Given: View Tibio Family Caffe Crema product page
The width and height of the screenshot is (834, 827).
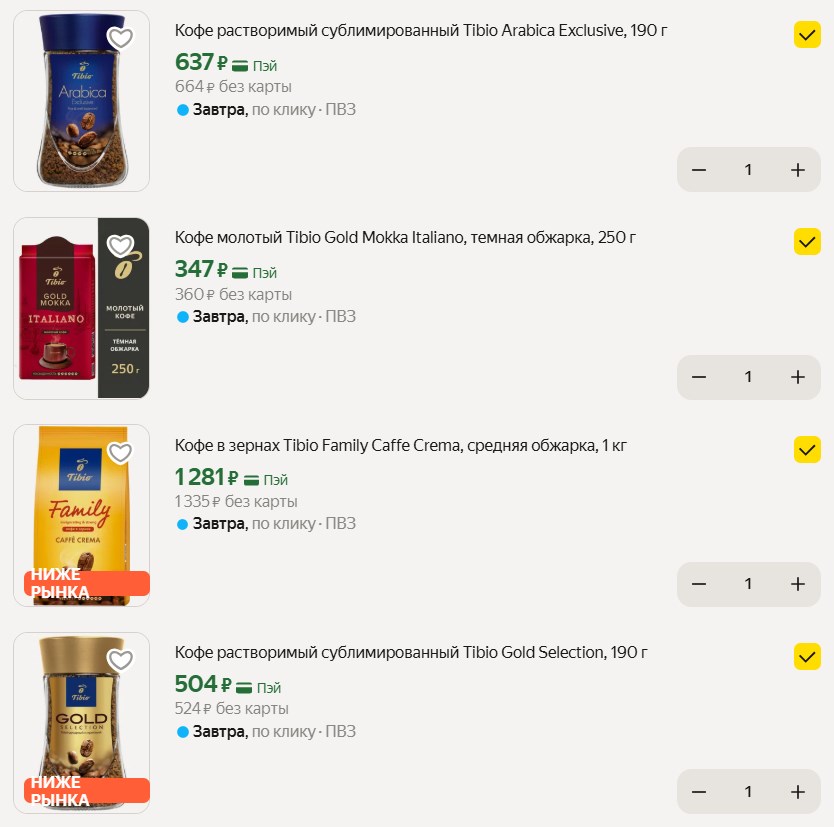Looking at the screenshot, I should tap(400, 445).
